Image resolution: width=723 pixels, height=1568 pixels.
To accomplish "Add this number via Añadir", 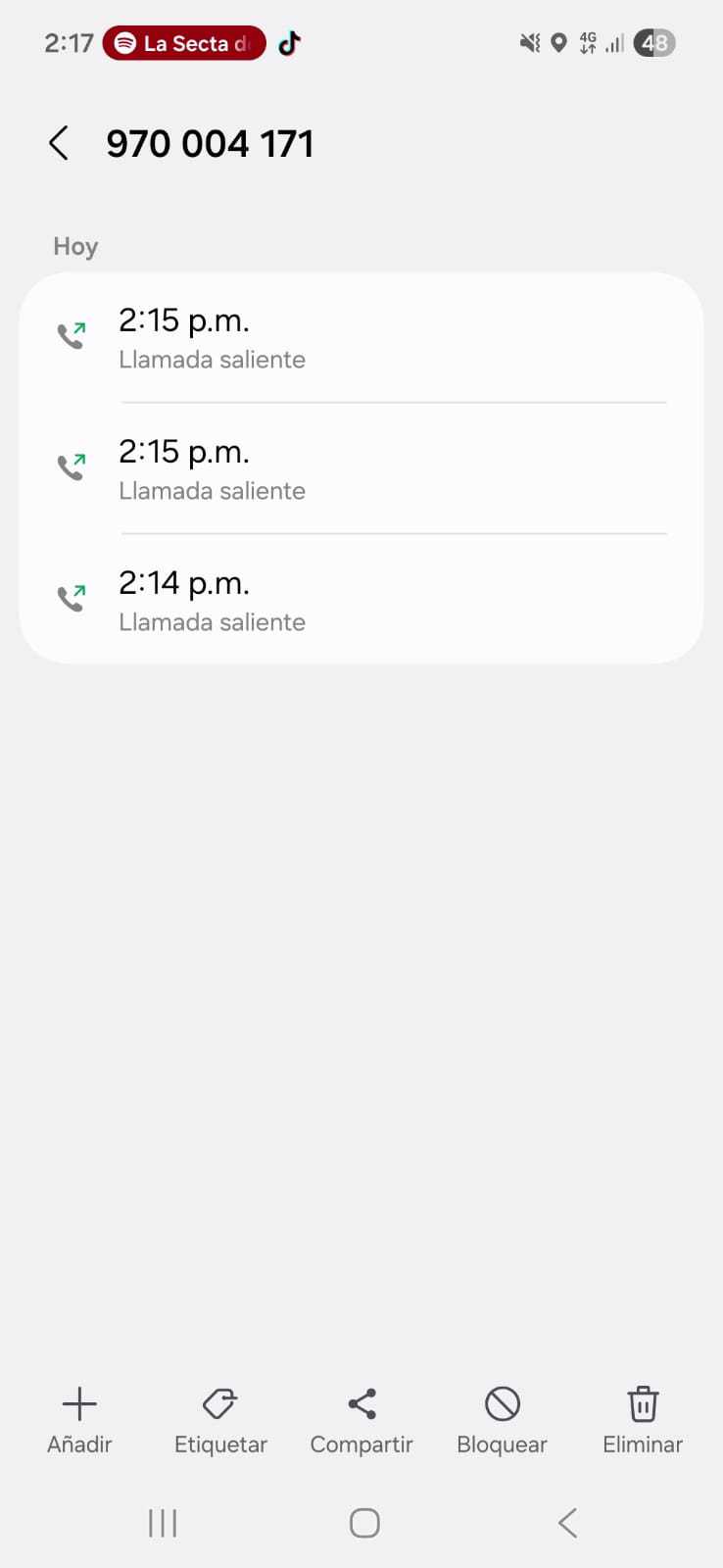I will point(79,1419).
